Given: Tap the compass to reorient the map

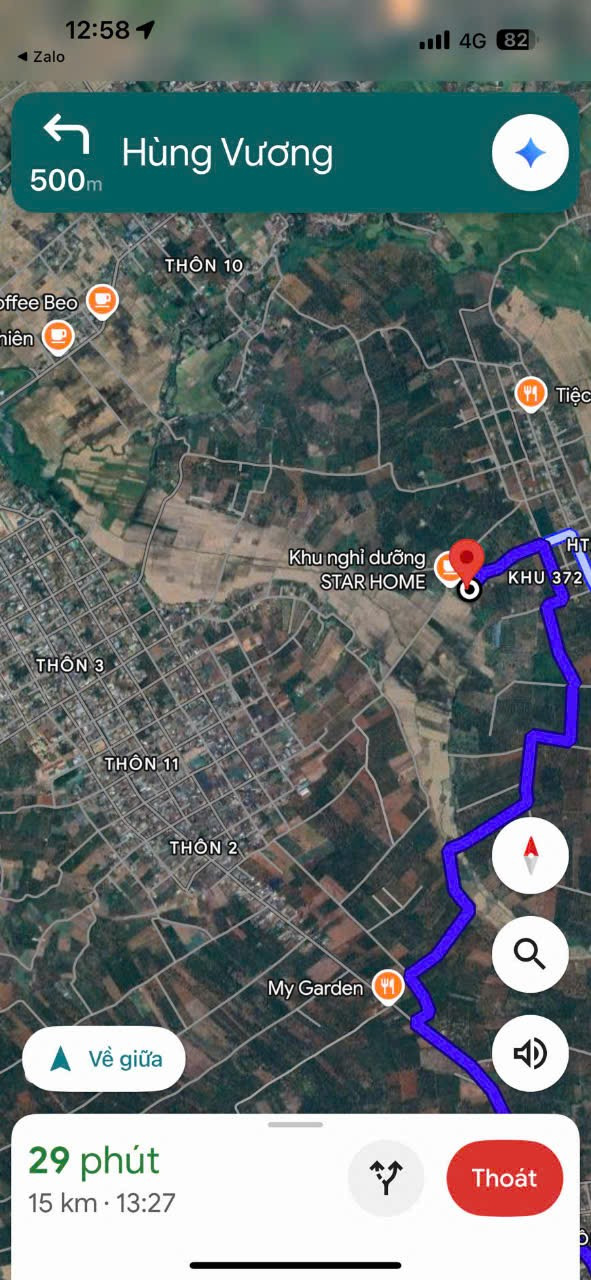Looking at the screenshot, I should (530, 855).
